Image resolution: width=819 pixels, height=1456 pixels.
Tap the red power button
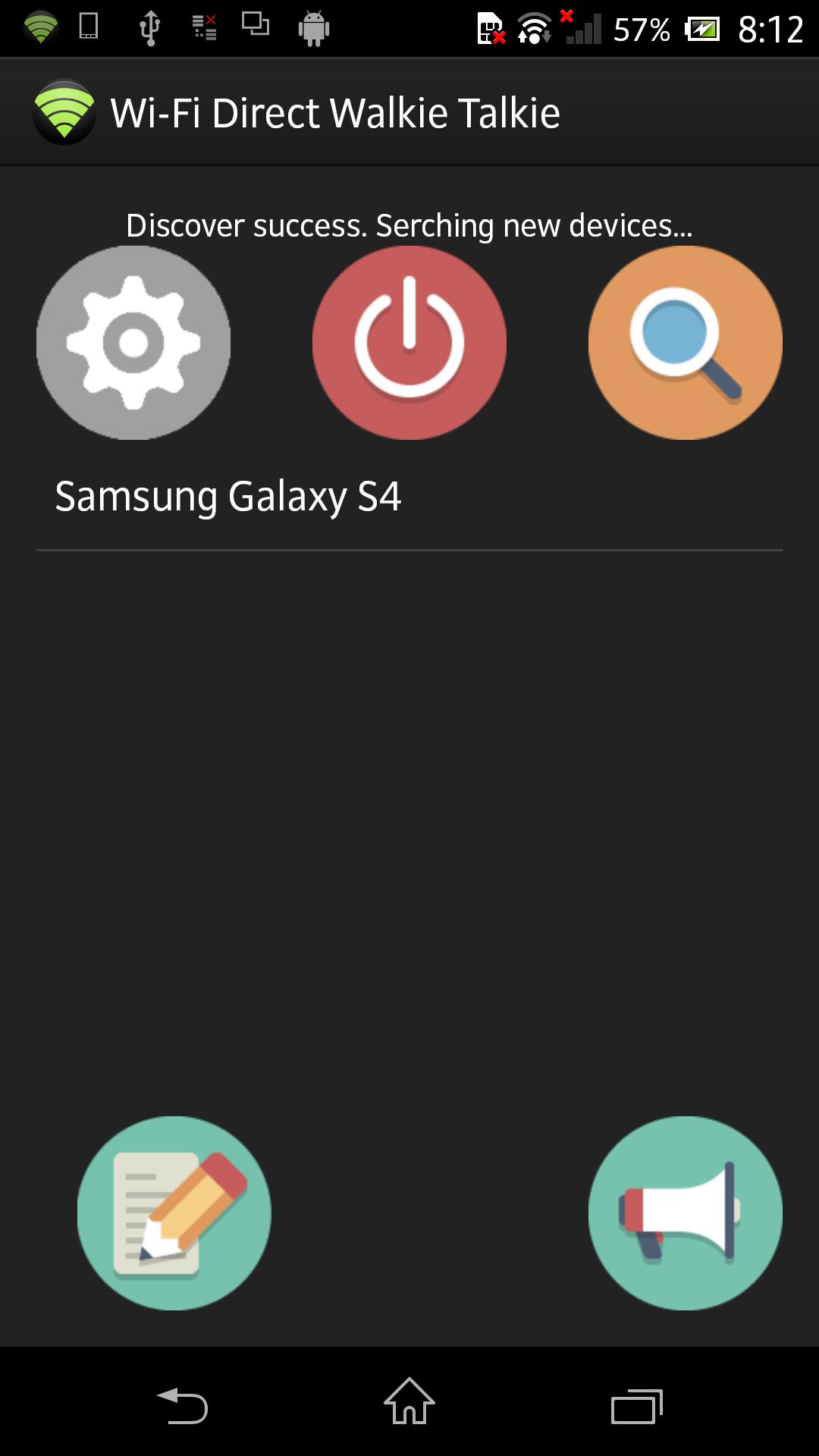point(409,343)
